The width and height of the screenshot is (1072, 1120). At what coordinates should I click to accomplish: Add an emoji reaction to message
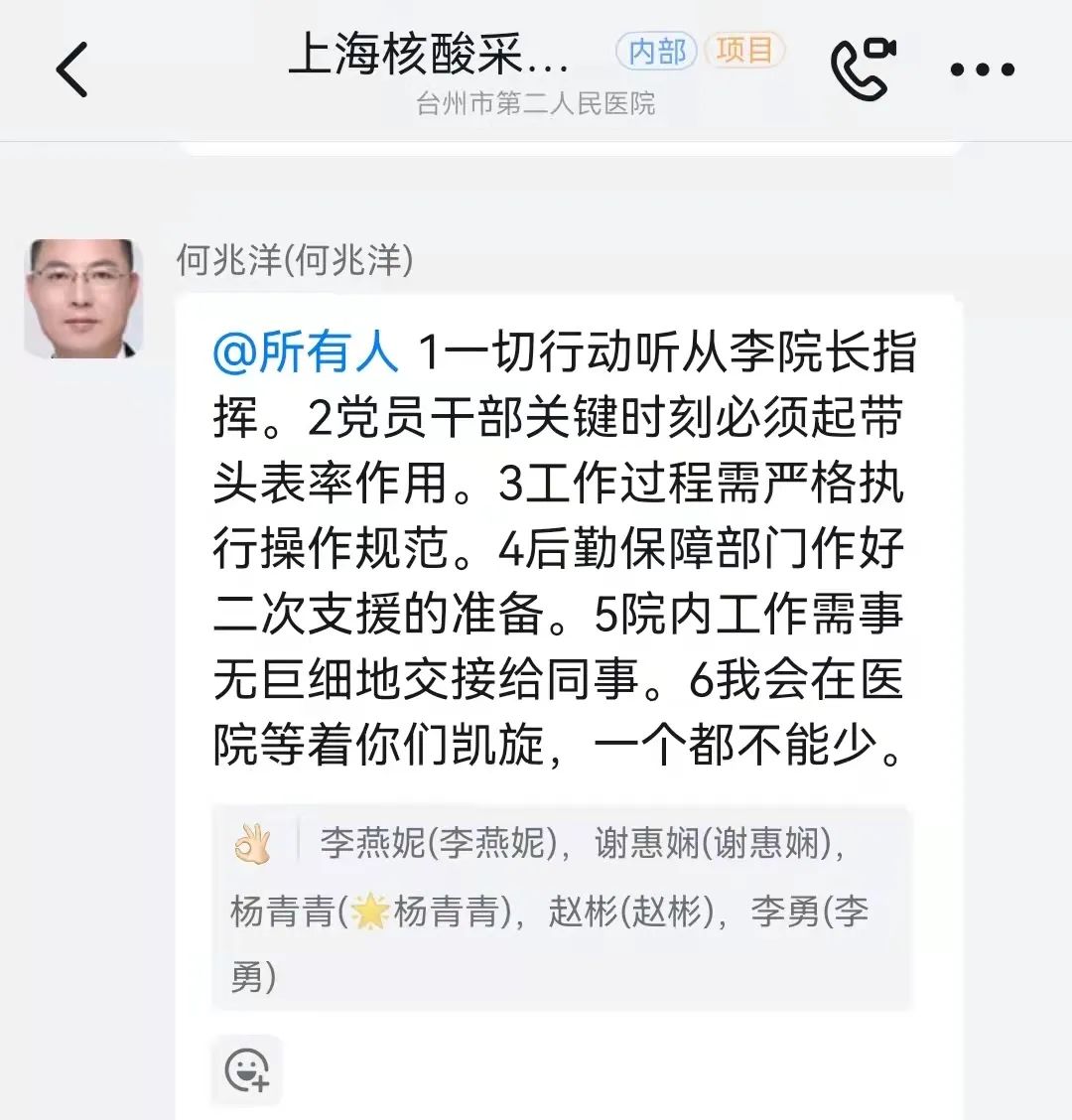(x=246, y=1070)
